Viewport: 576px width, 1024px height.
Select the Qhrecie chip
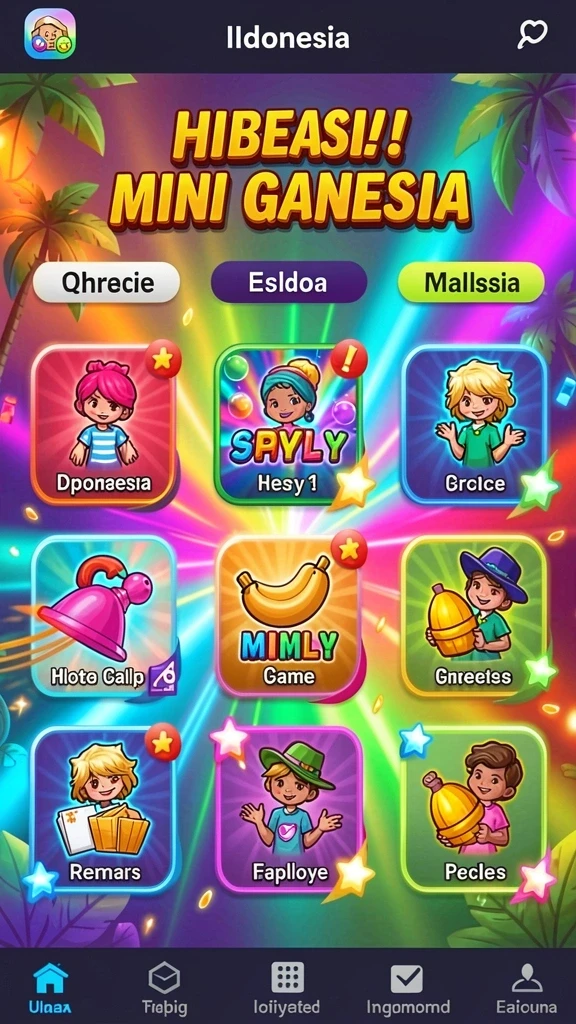pos(106,283)
